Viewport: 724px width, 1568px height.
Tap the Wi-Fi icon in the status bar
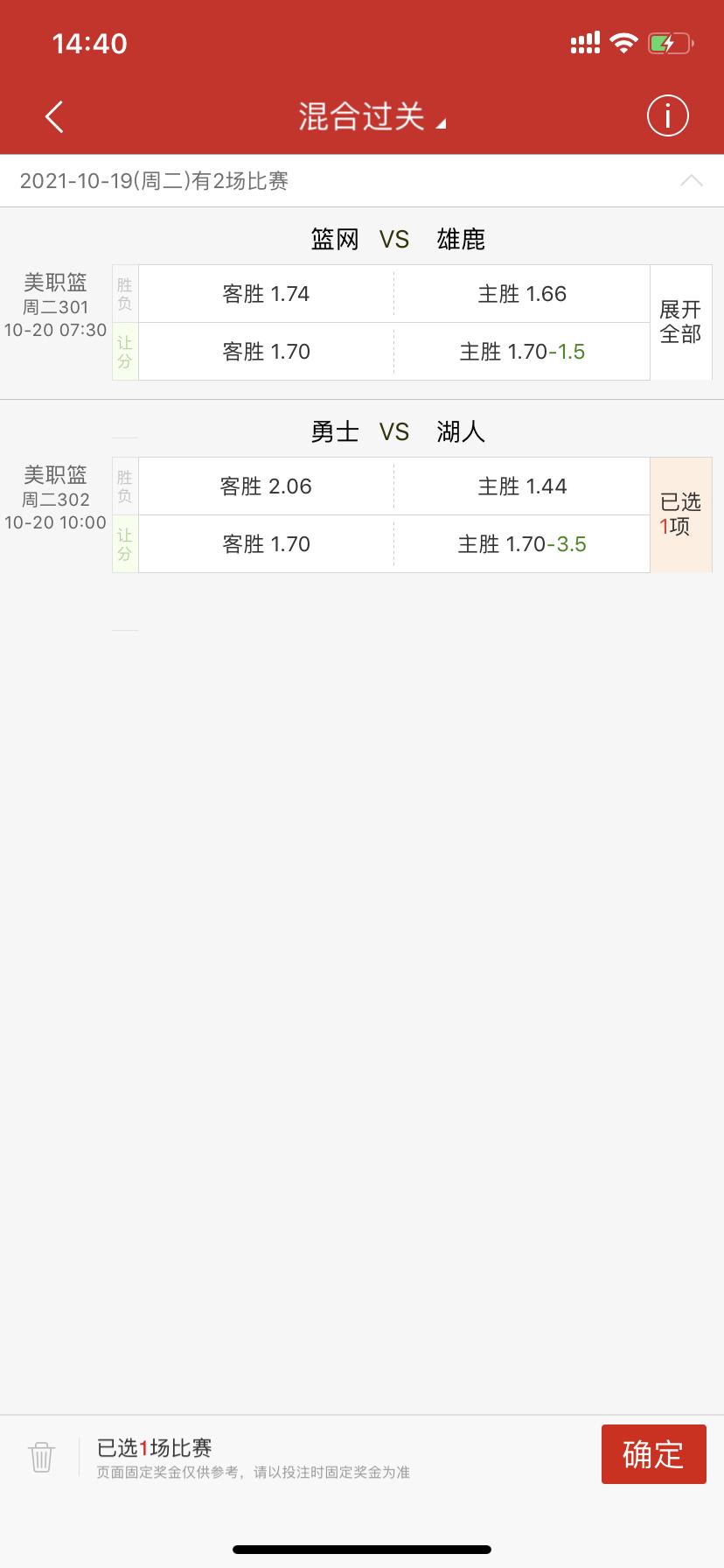pyautogui.click(x=623, y=41)
